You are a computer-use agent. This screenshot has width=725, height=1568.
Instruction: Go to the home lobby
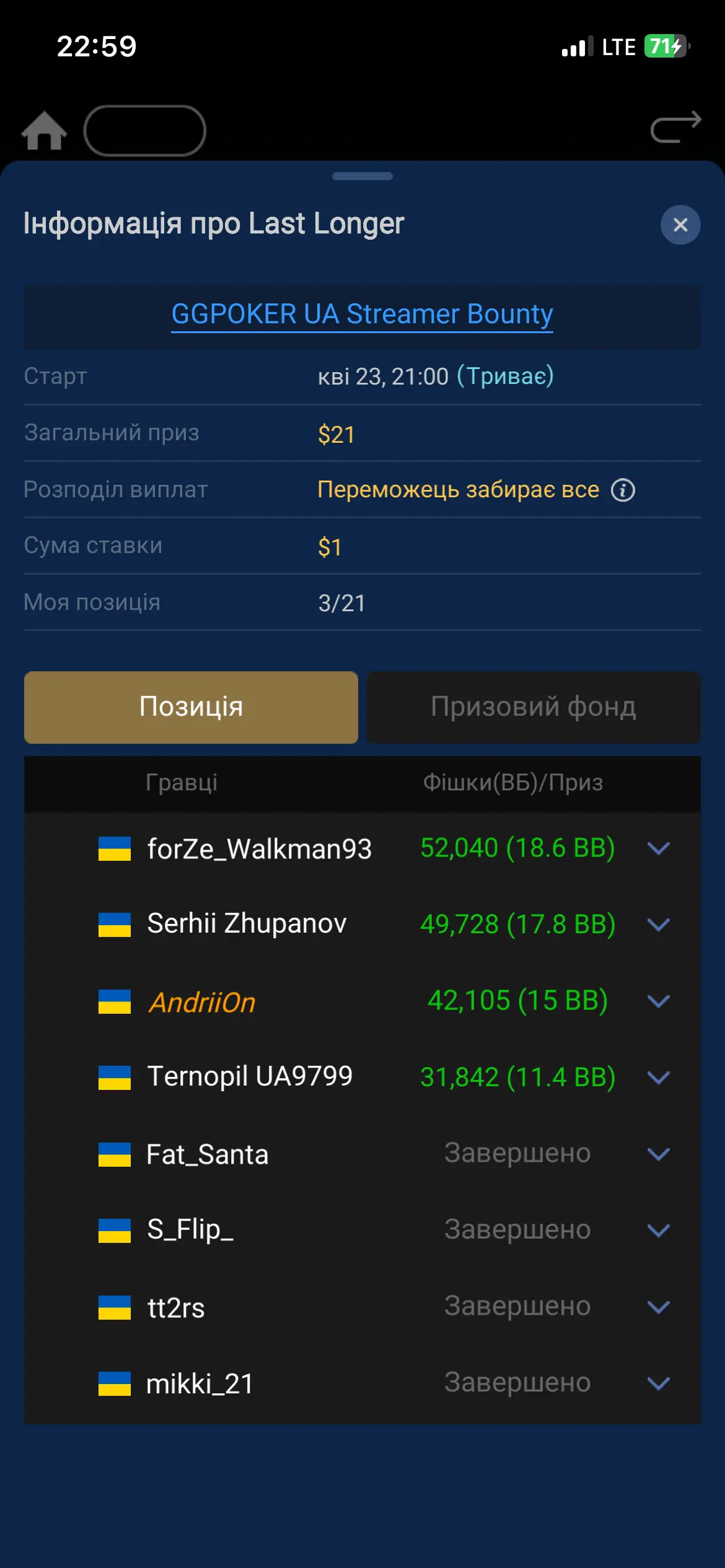[44, 131]
